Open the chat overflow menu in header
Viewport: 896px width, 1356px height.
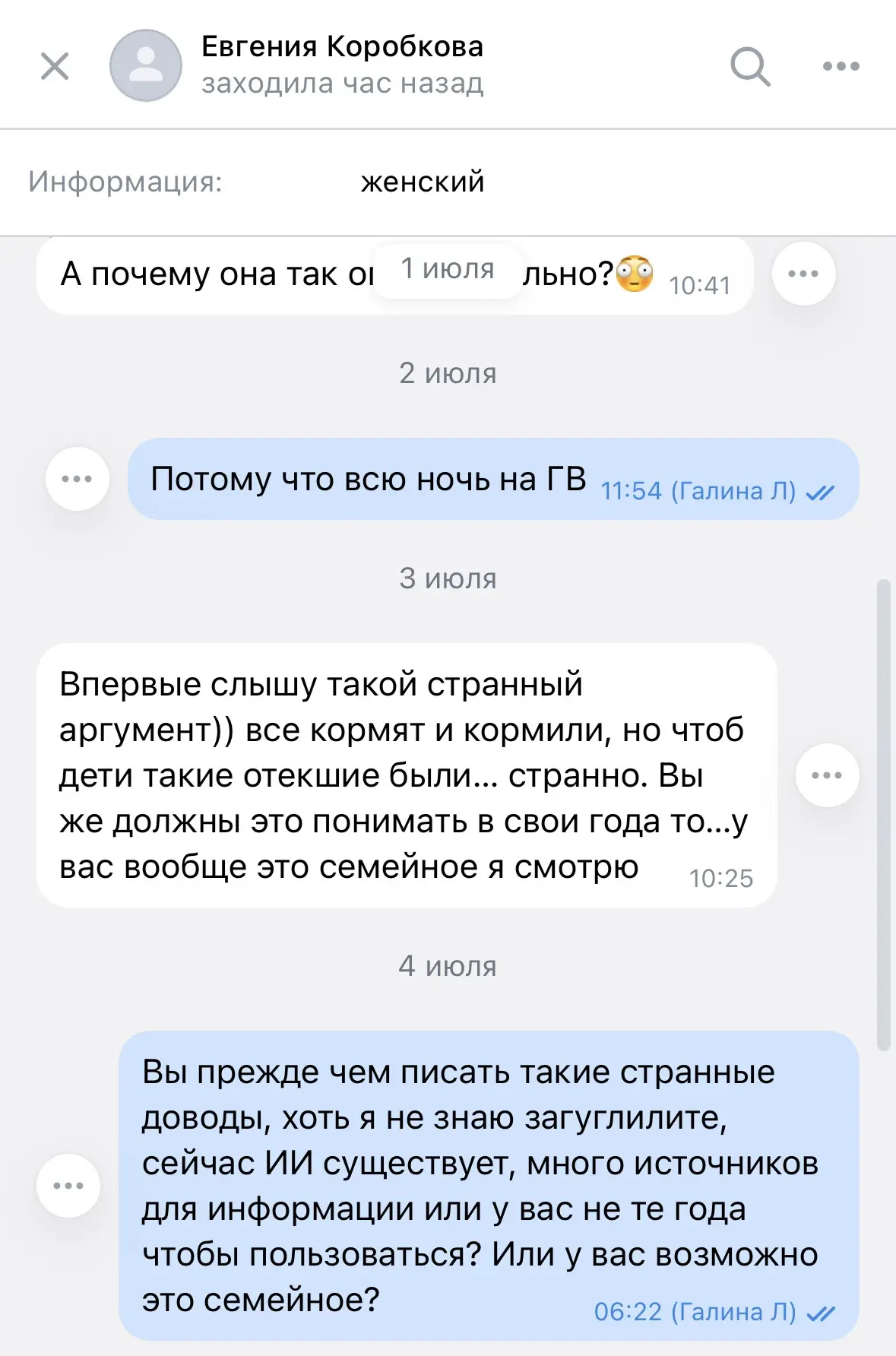click(841, 66)
